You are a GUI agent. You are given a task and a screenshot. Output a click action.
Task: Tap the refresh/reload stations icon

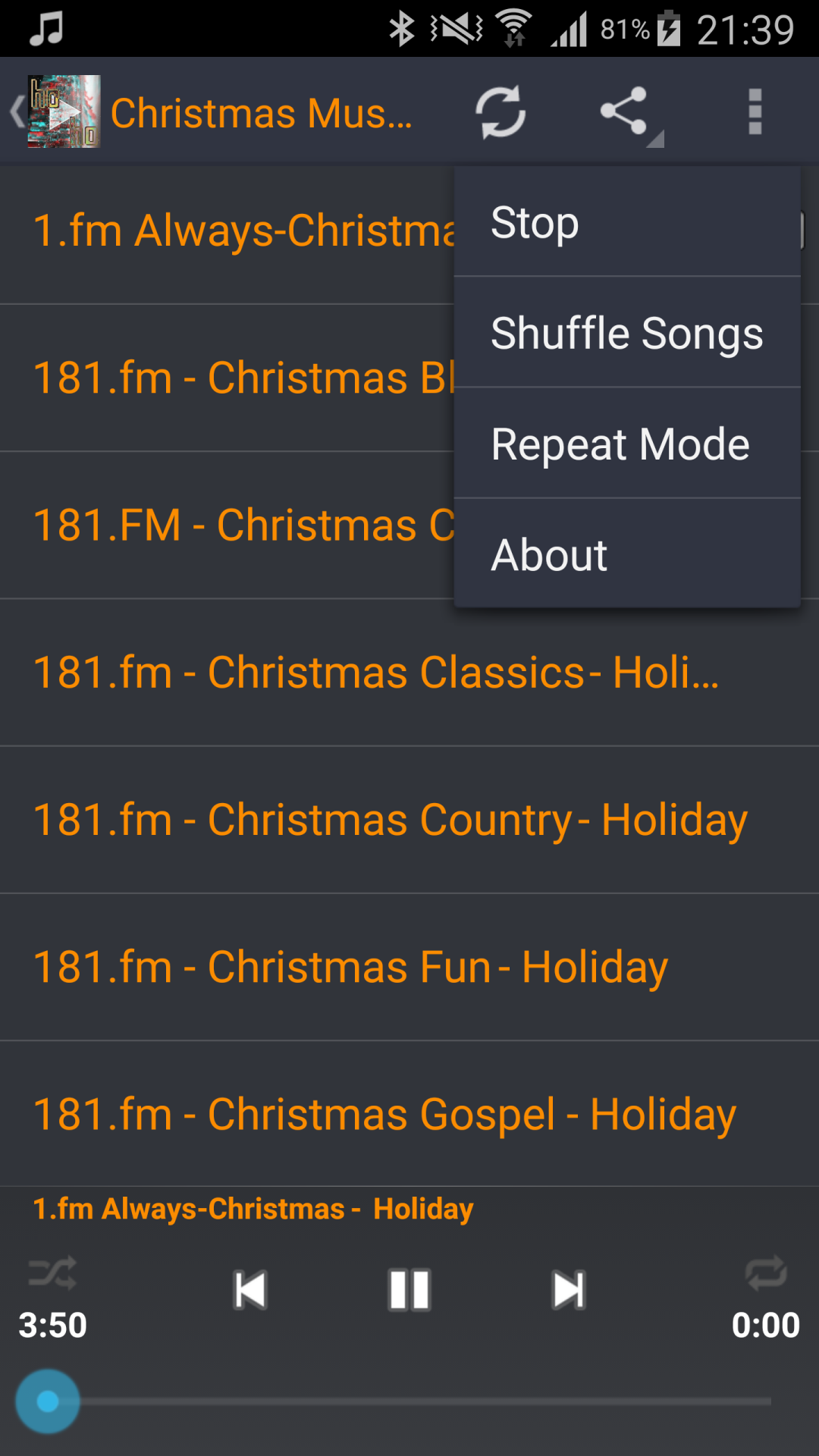[500, 111]
